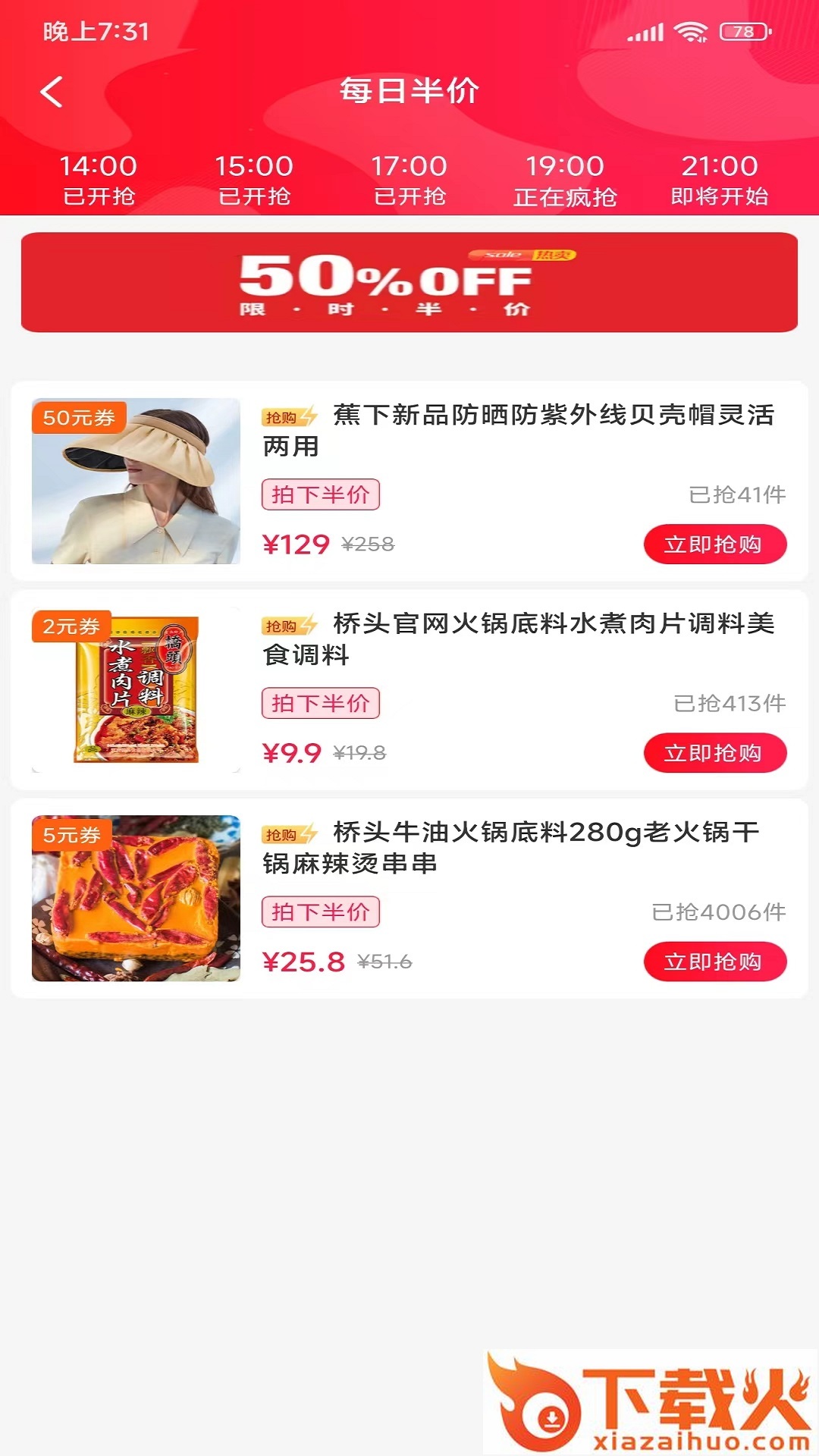The height and width of the screenshot is (1456, 819).
Task: Open the 蕉下防晒贝壳帽 product image
Action: [x=136, y=481]
